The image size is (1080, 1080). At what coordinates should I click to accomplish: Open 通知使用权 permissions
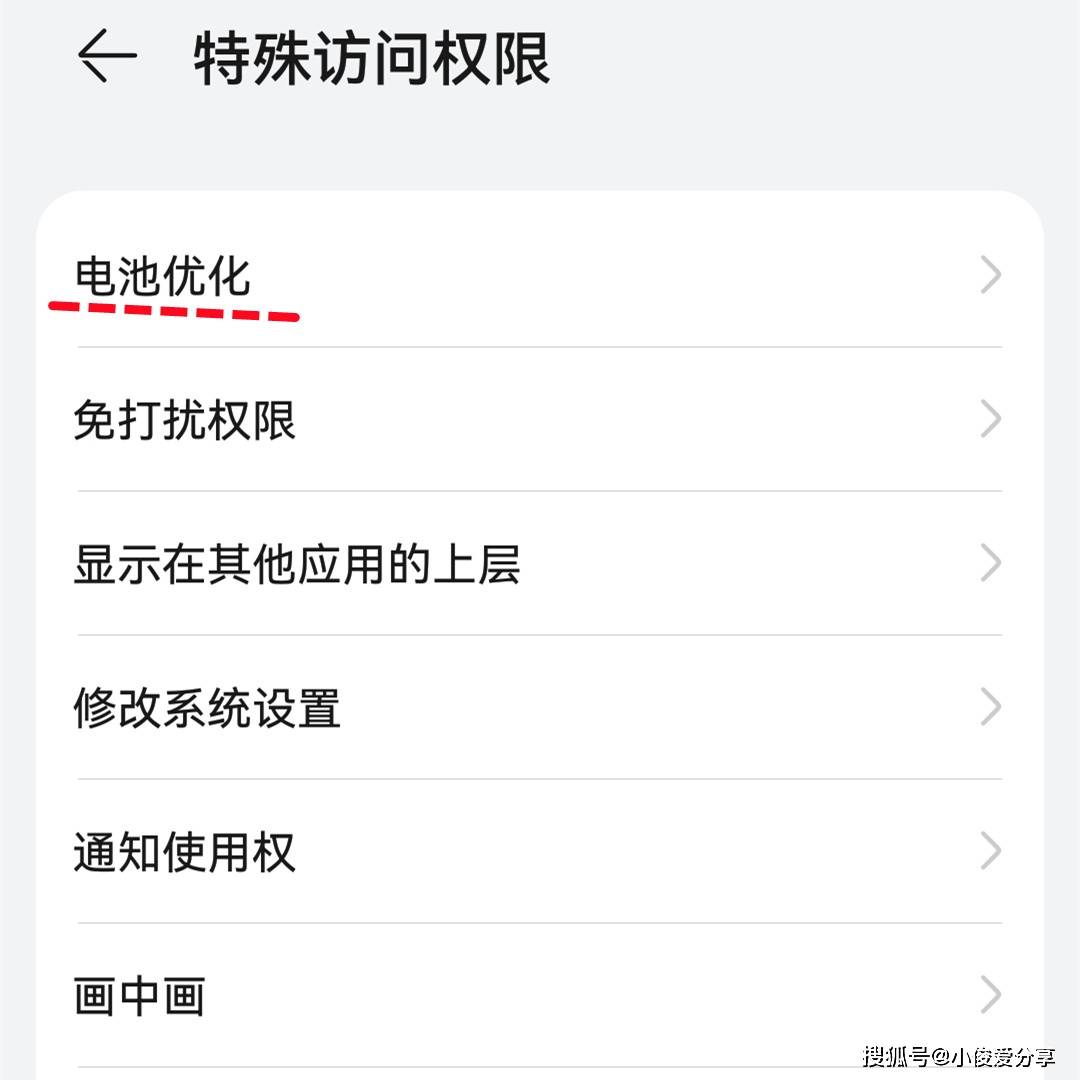540,852
